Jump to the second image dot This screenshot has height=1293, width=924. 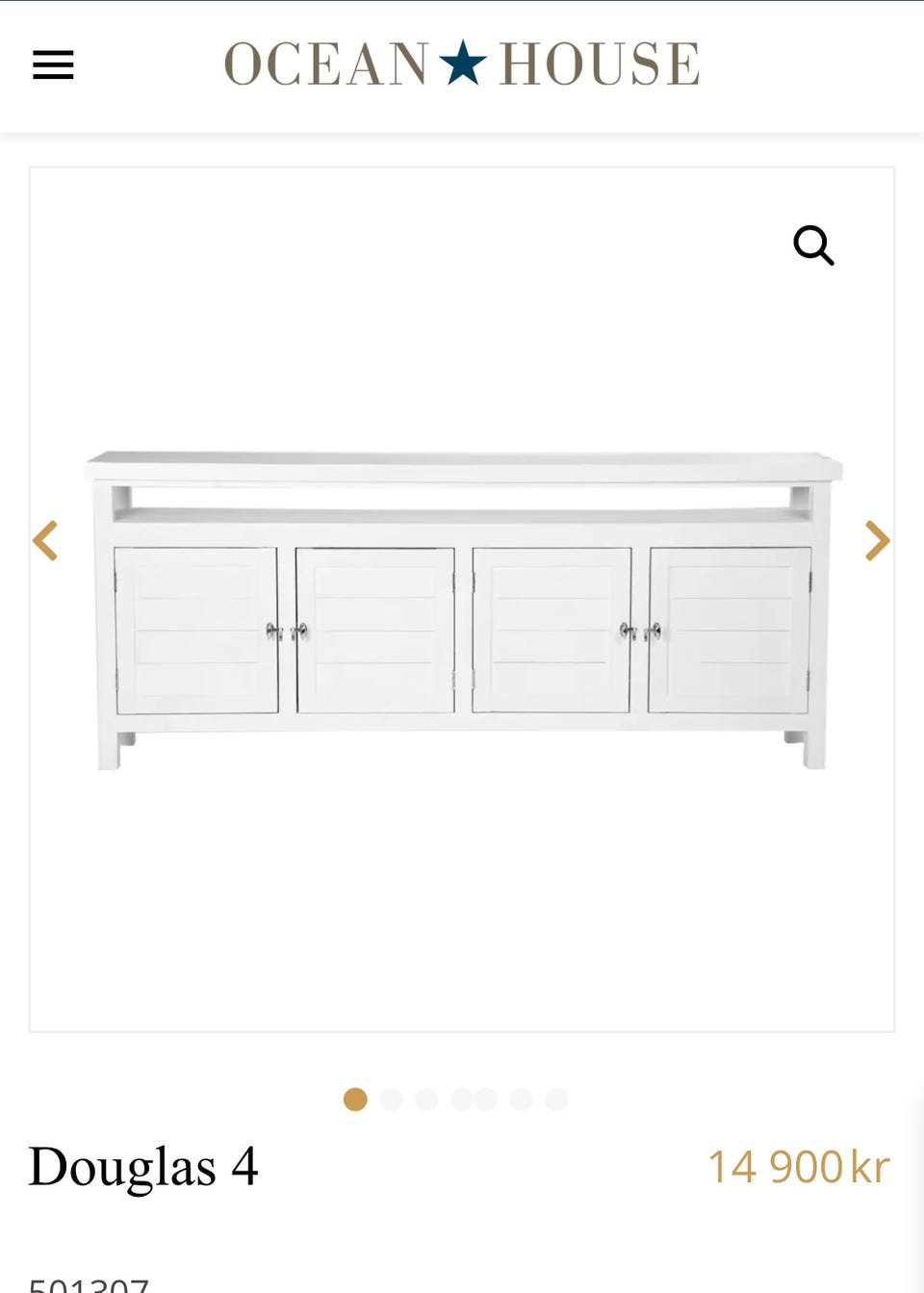point(391,1099)
